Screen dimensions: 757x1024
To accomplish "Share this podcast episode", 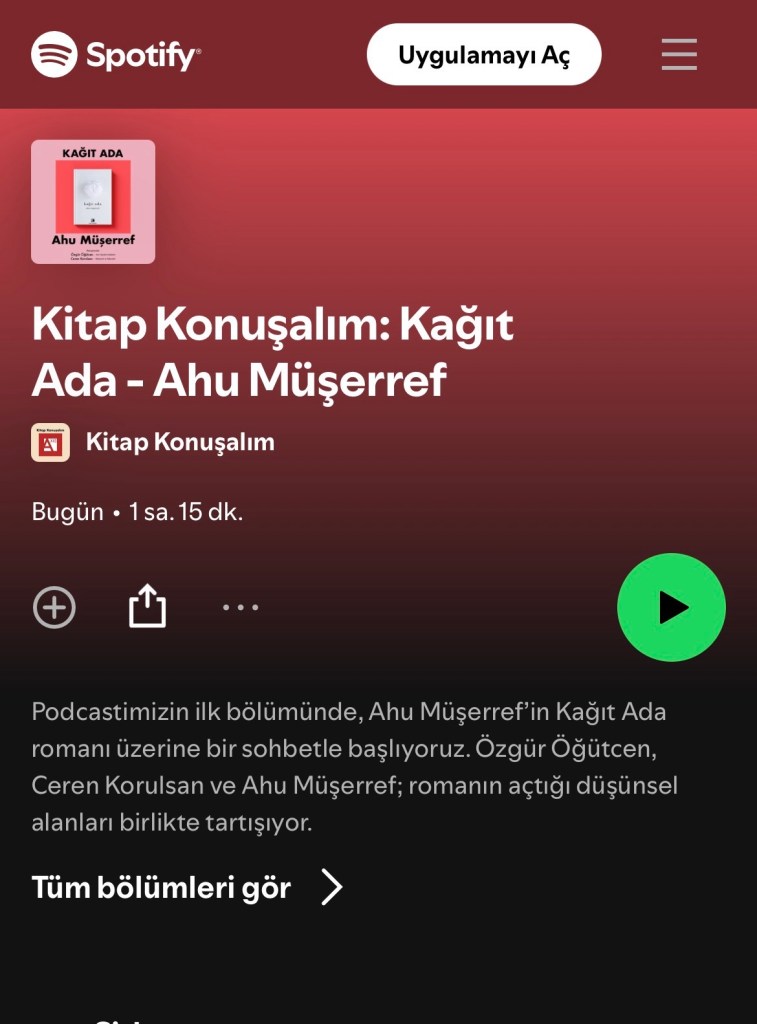I will tap(147, 607).
